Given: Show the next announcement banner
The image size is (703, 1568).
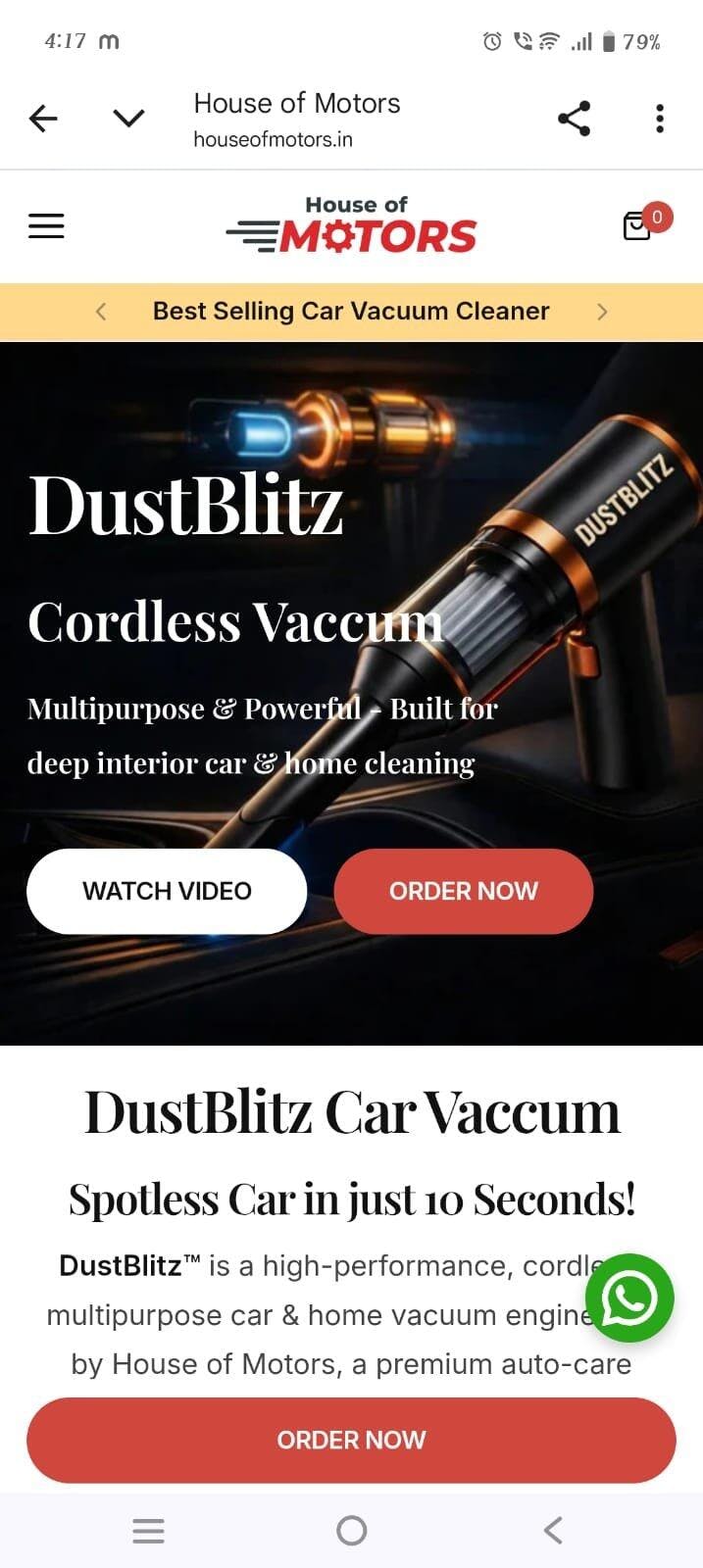Looking at the screenshot, I should (x=602, y=312).
